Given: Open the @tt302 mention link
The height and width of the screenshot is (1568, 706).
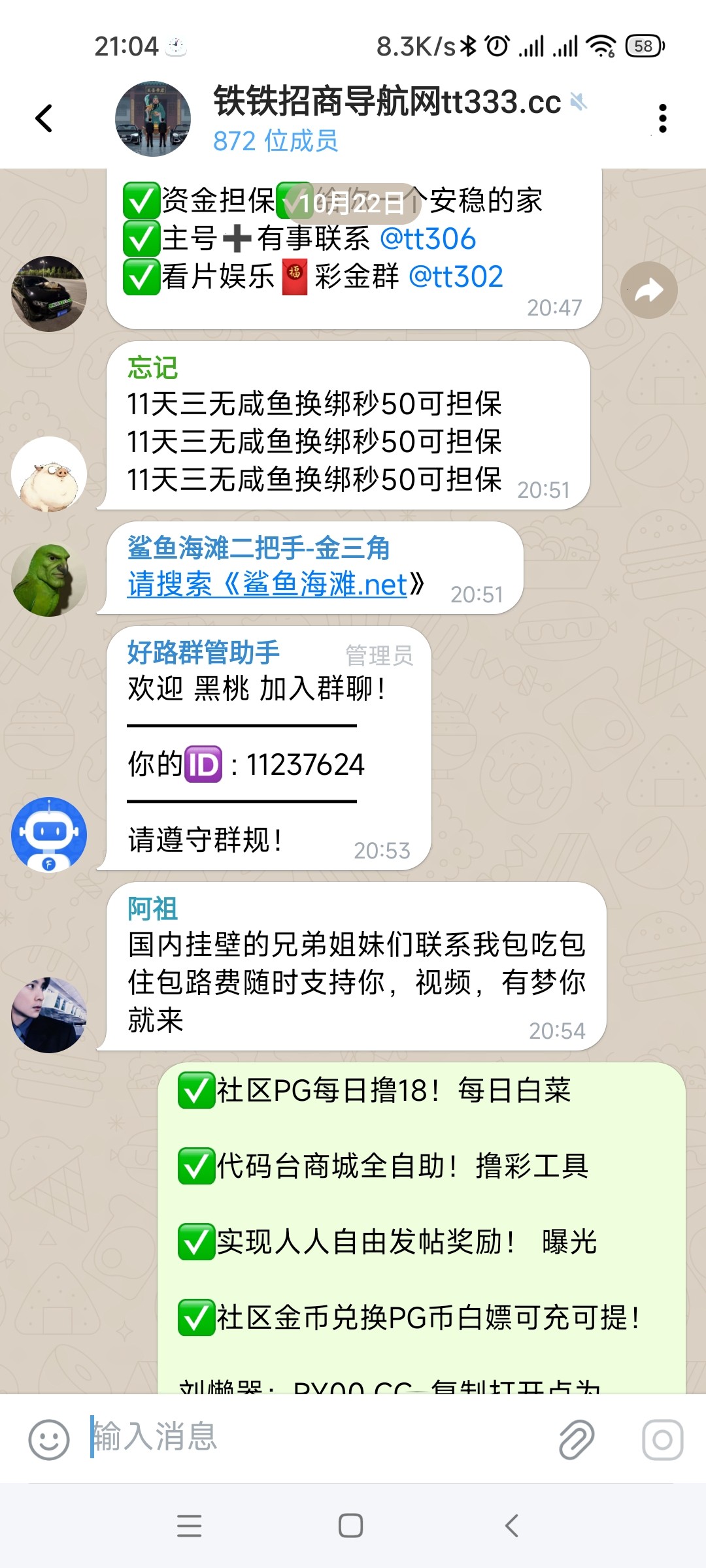Looking at the screenshot, I should (x=456, y=277).
